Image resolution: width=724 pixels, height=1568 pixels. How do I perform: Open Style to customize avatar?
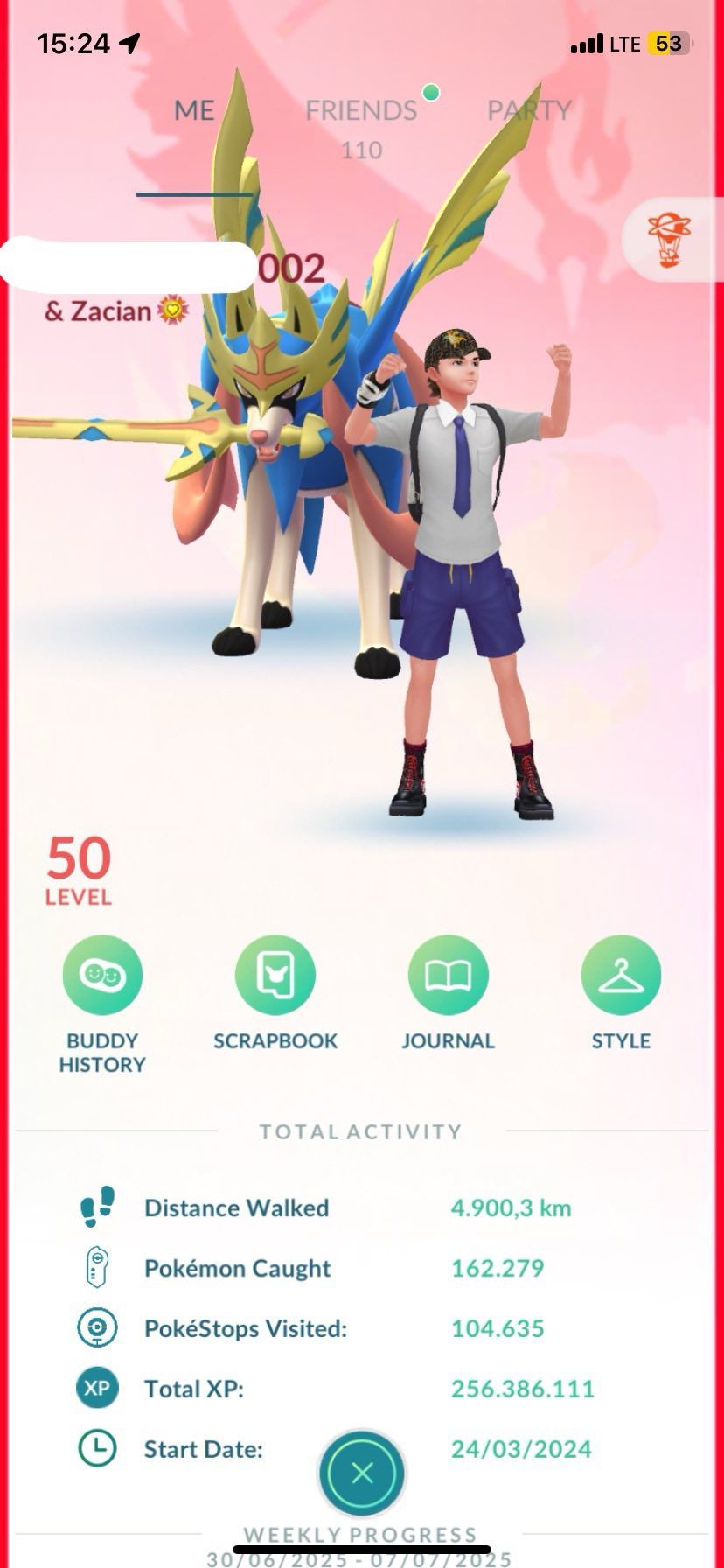pos(621,976)
